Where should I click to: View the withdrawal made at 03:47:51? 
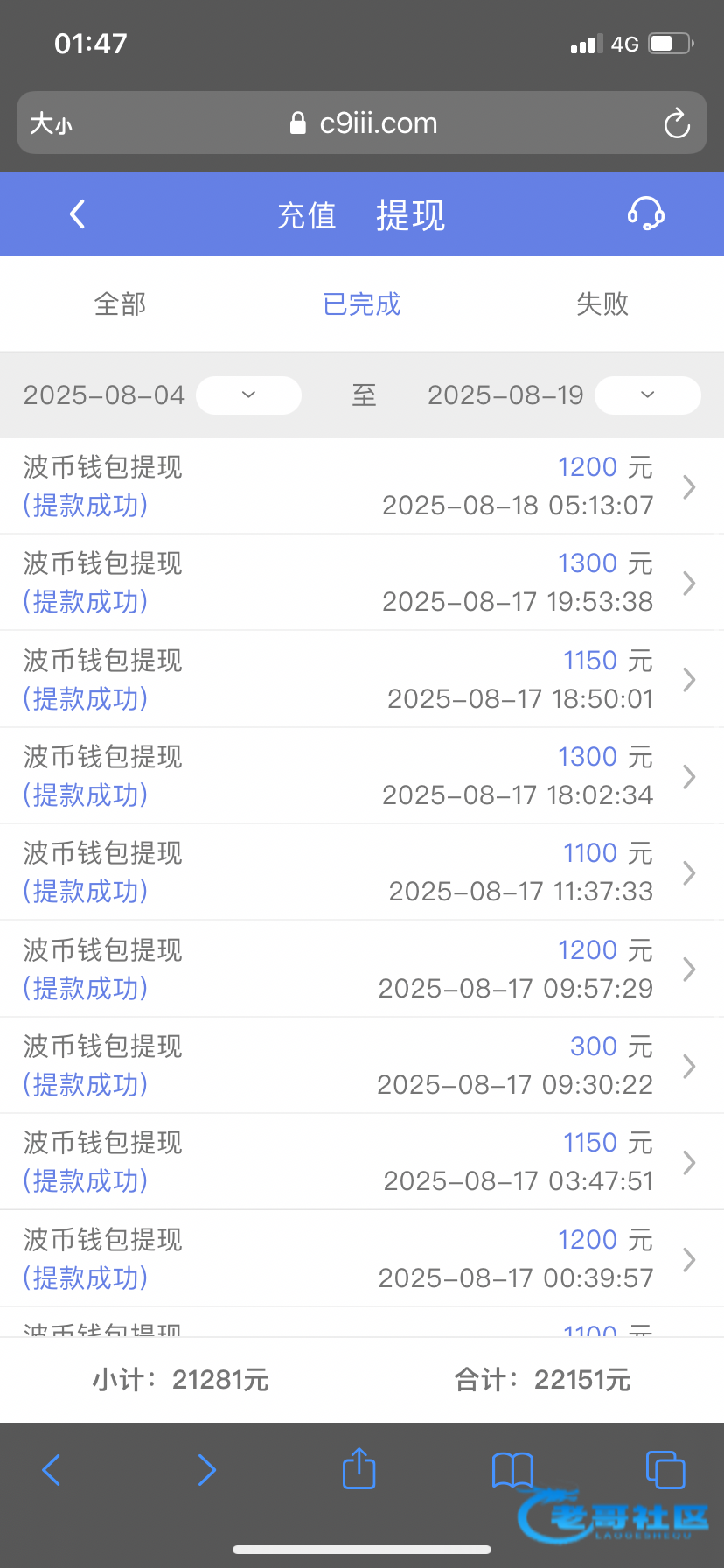tap(362, 1162)
